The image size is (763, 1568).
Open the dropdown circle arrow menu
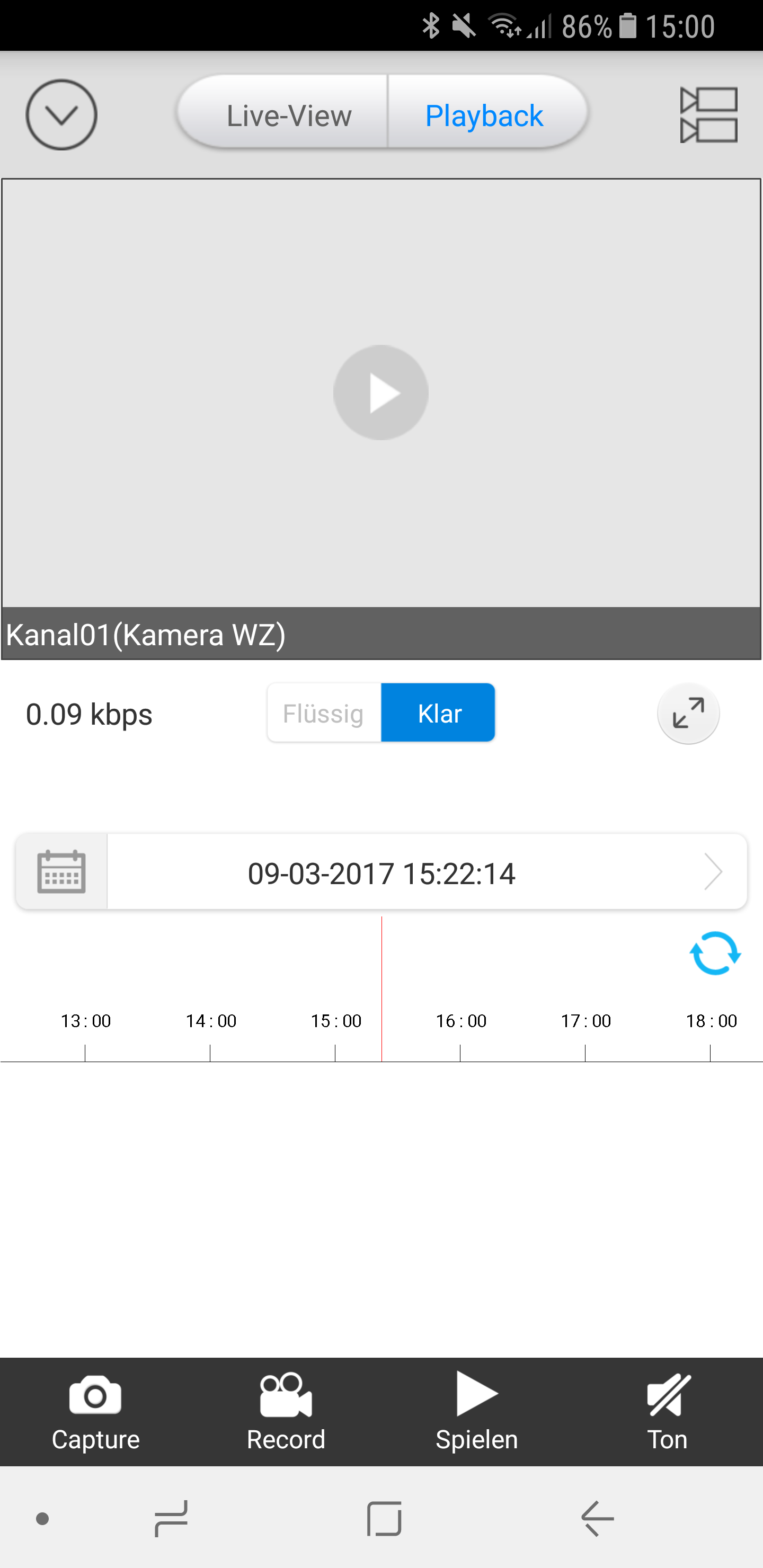61,114
